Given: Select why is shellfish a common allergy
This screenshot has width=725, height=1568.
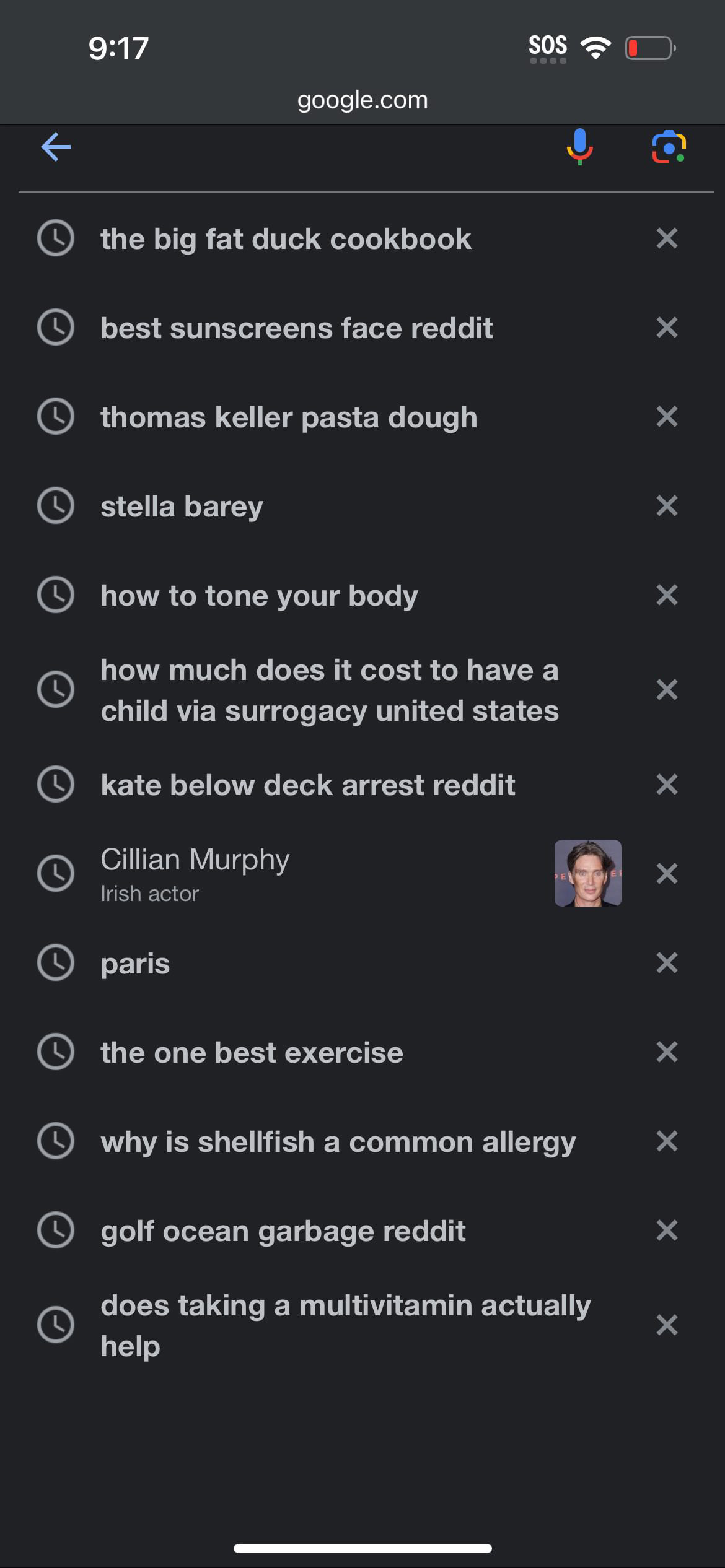Looking at the screenshot, I should pyautogui.click(x=338, y=1142).
